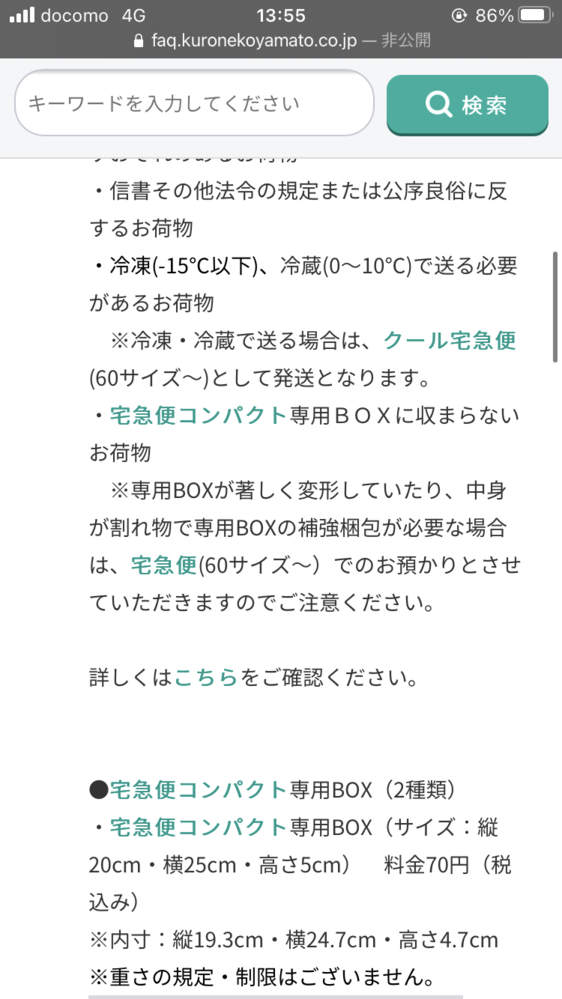Open the クール宅急便 link
Screen dimensions: 562x999
point(449,341)
